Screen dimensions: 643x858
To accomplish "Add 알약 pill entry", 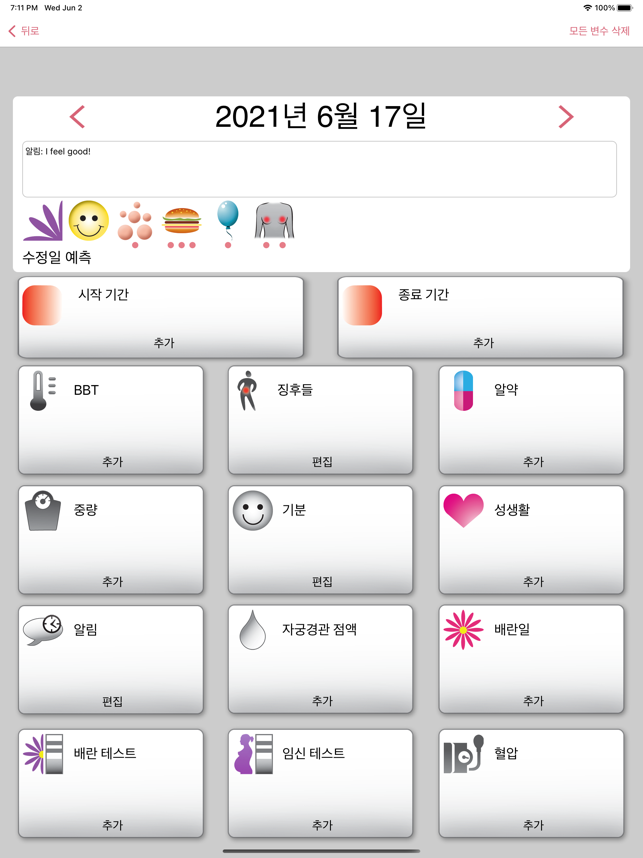I will coord(531,420).
